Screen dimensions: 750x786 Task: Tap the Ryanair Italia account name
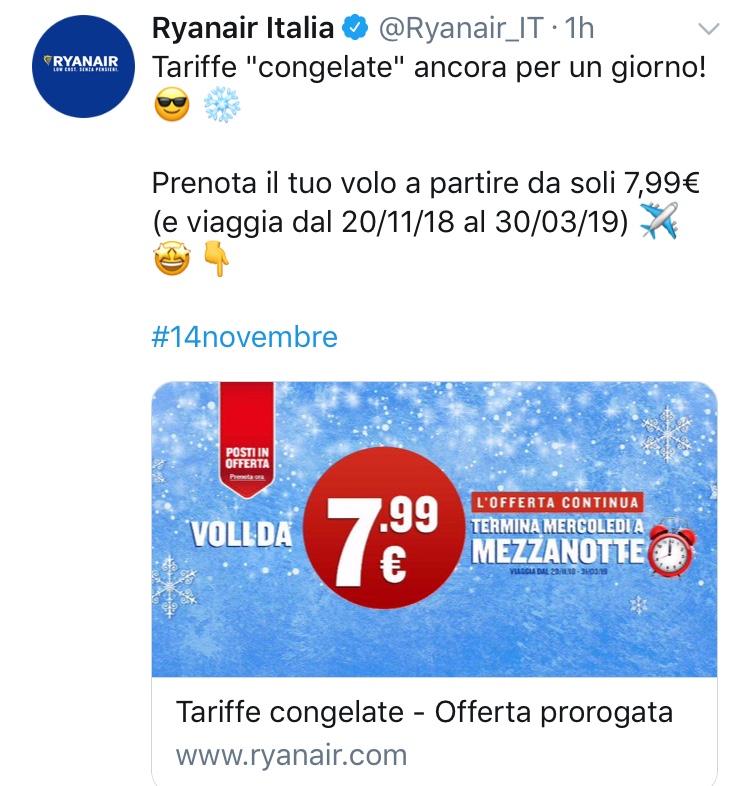[x=243, y=29]
